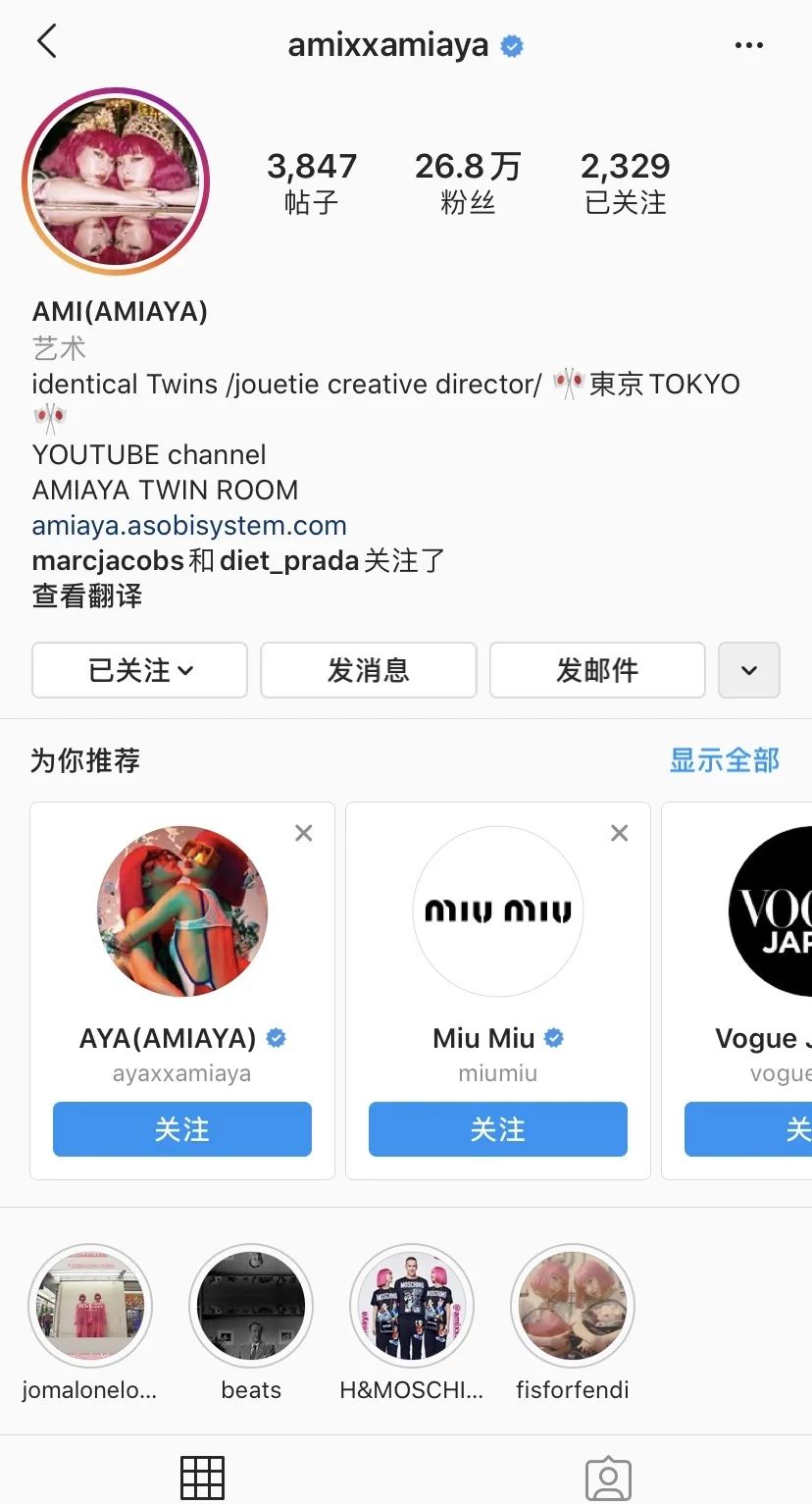Tap 查看翻译 to translate the bio

pyautogui.click(x=87, y=596)
